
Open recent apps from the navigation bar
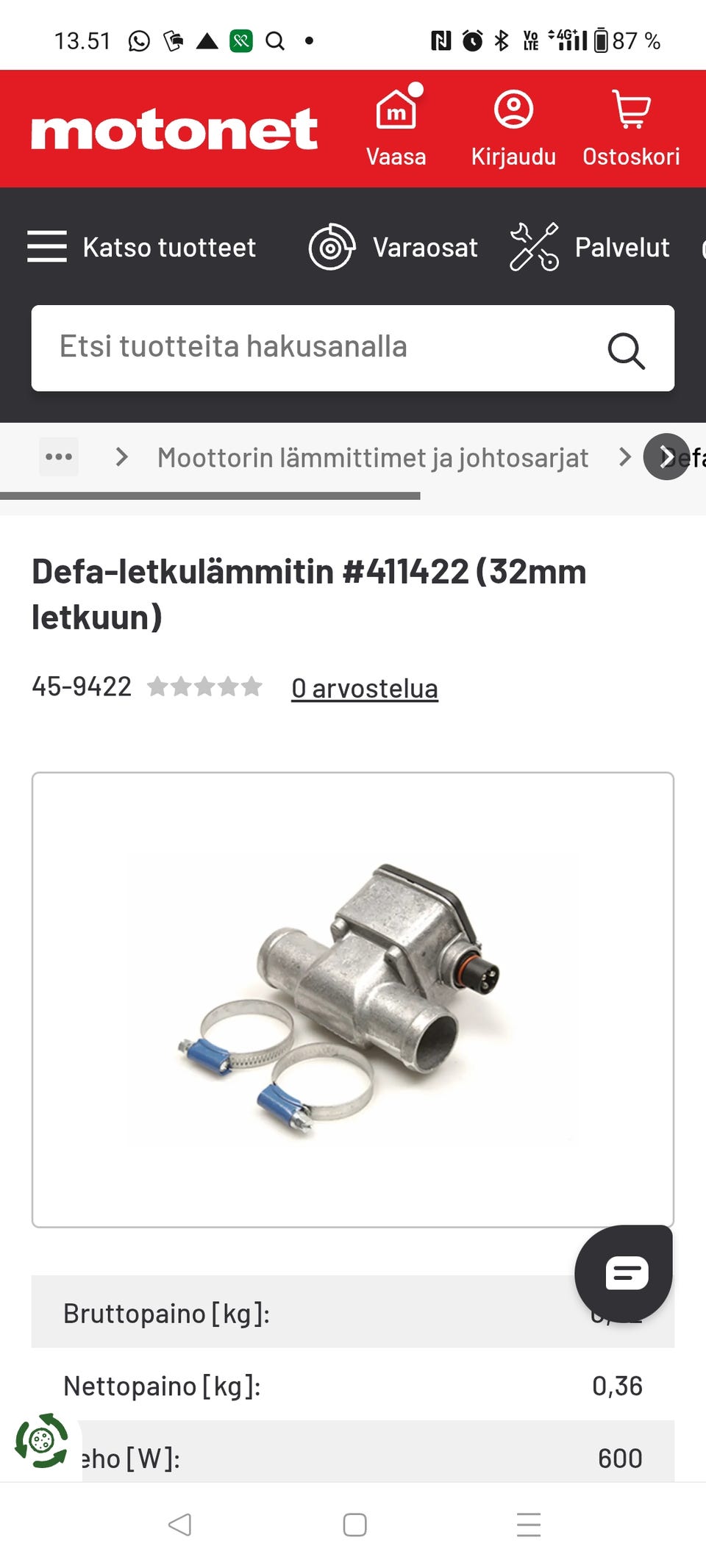[528, 1524]
